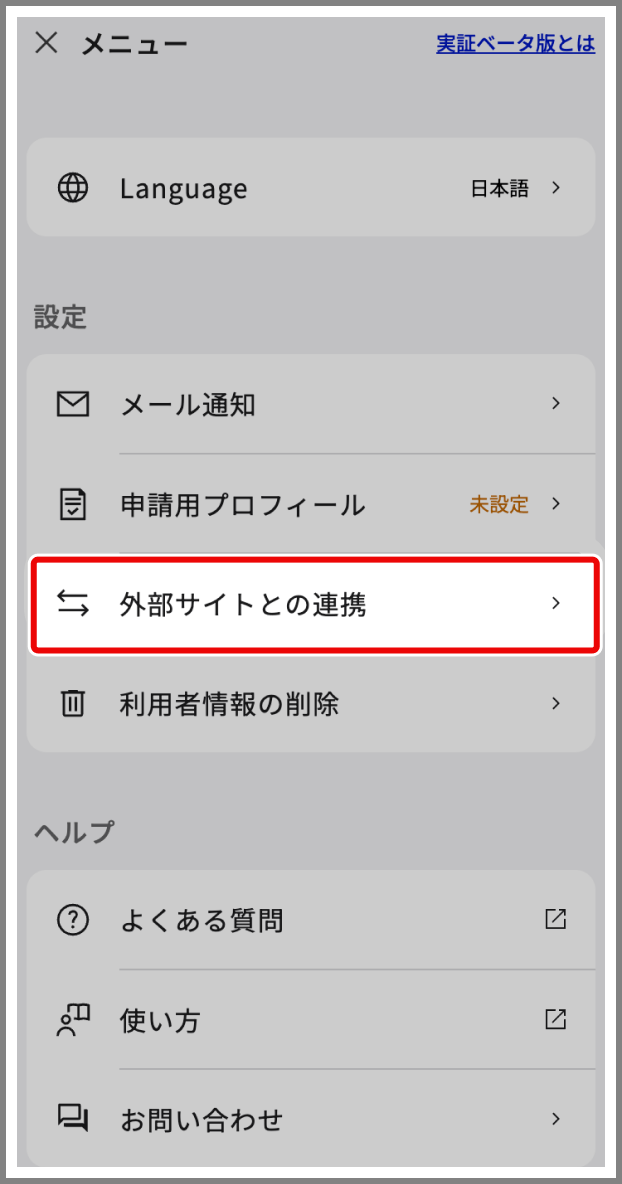The image size is (622, 1184).
Task: Open the 使い方 guide
Action: [x=311, y=1019]
